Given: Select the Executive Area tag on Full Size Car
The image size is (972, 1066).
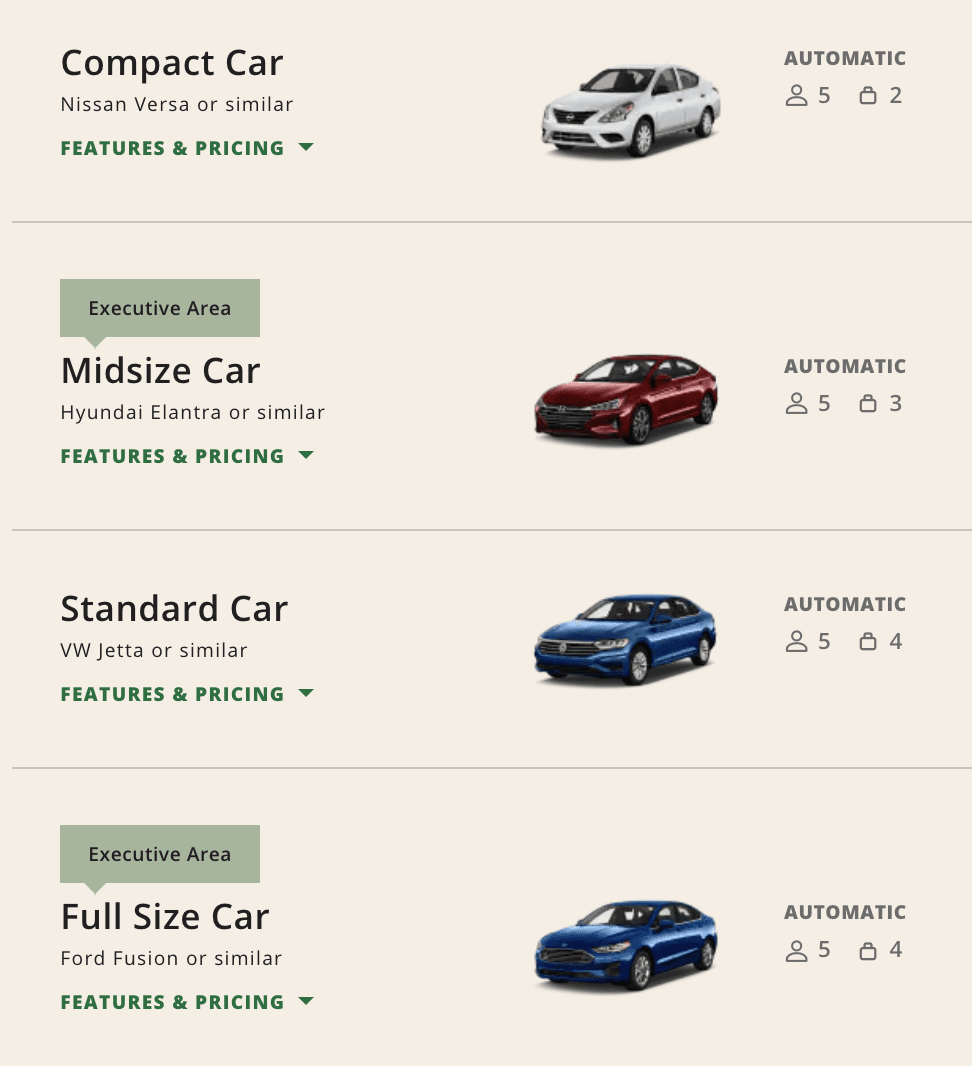Looking at the screenshot, I should pyautogui.click(x=159, y=853).
